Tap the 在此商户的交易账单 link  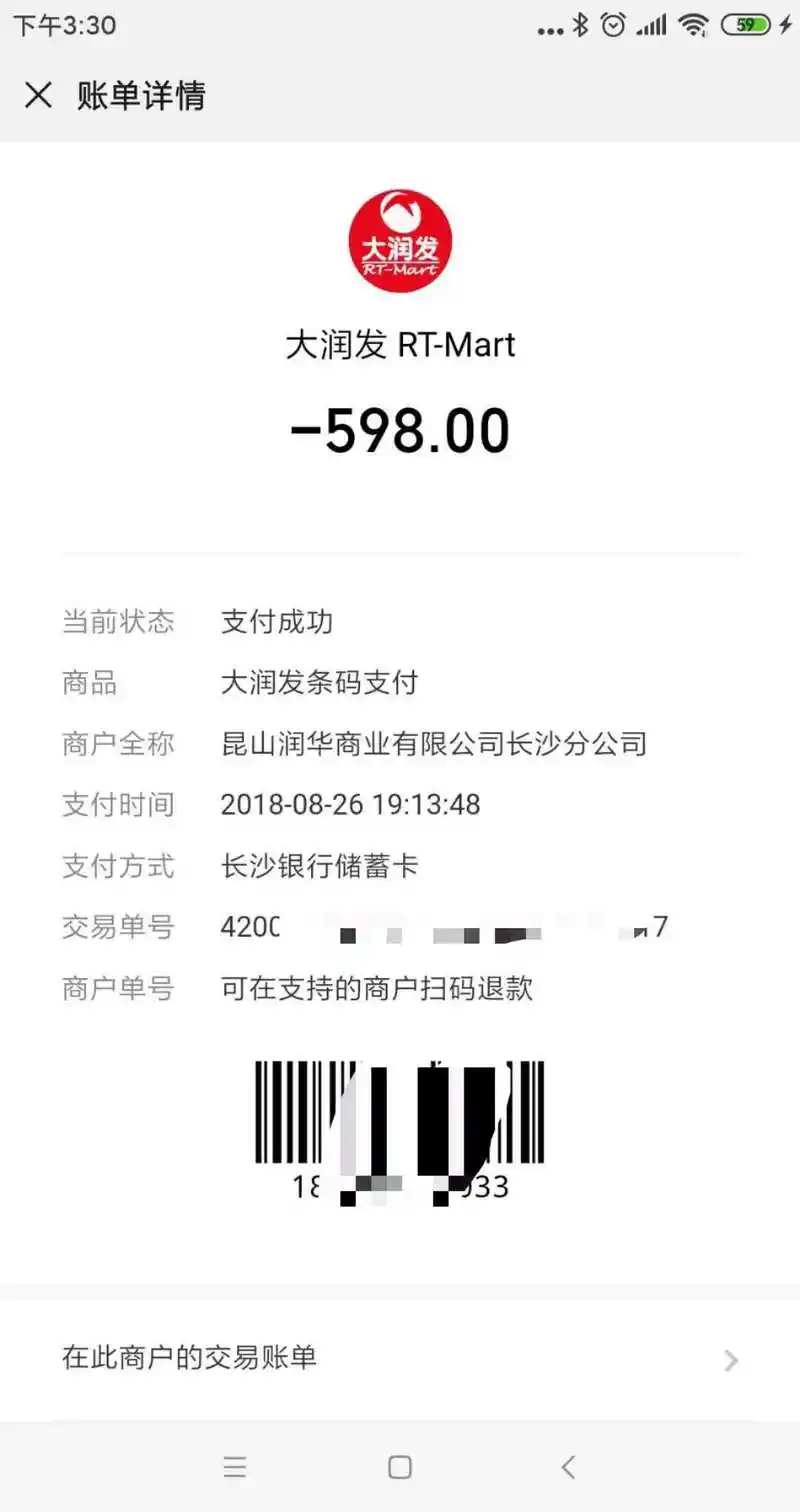tap(190, 1360)
